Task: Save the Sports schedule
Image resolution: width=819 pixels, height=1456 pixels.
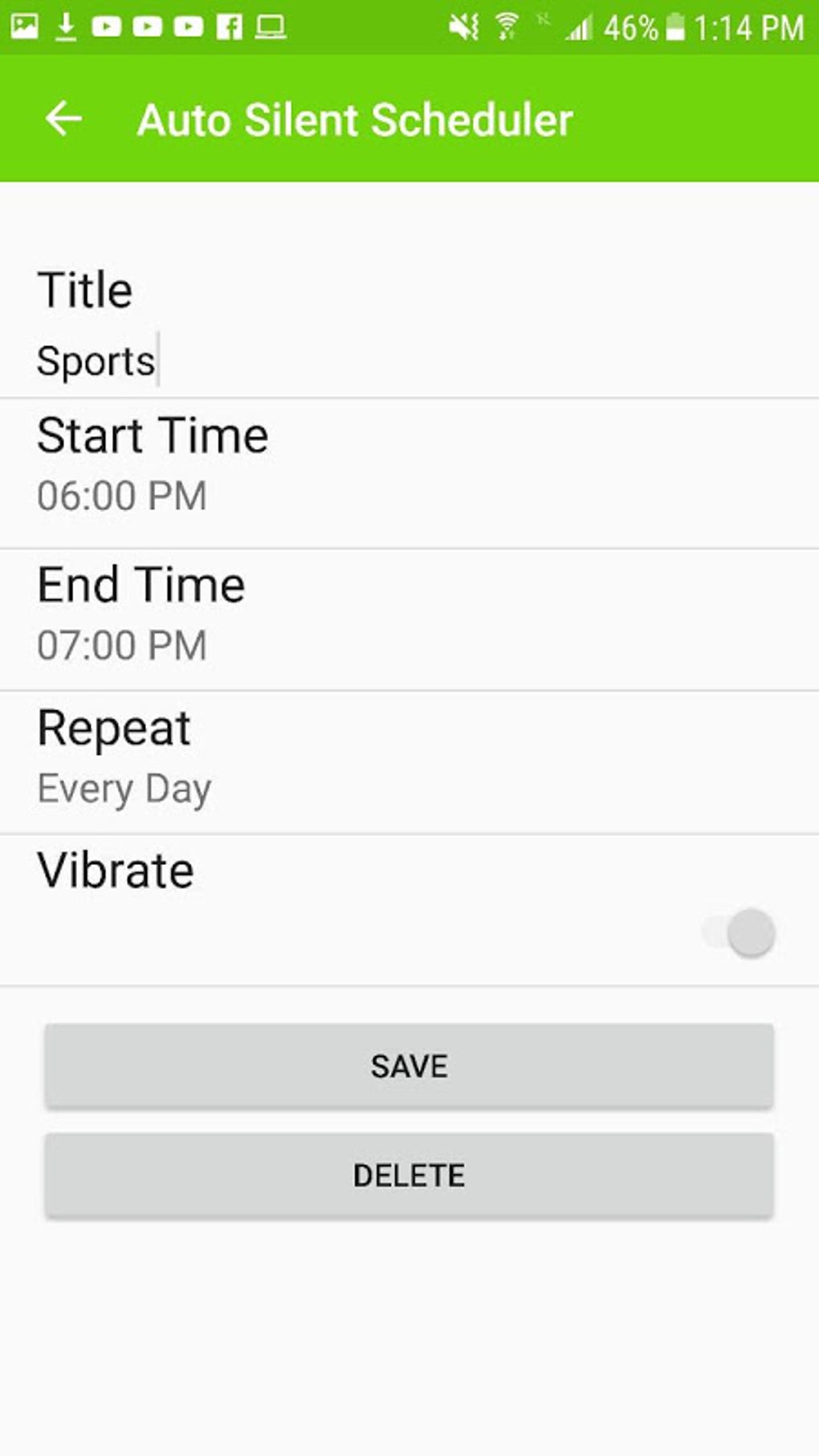Action: 409,1066
